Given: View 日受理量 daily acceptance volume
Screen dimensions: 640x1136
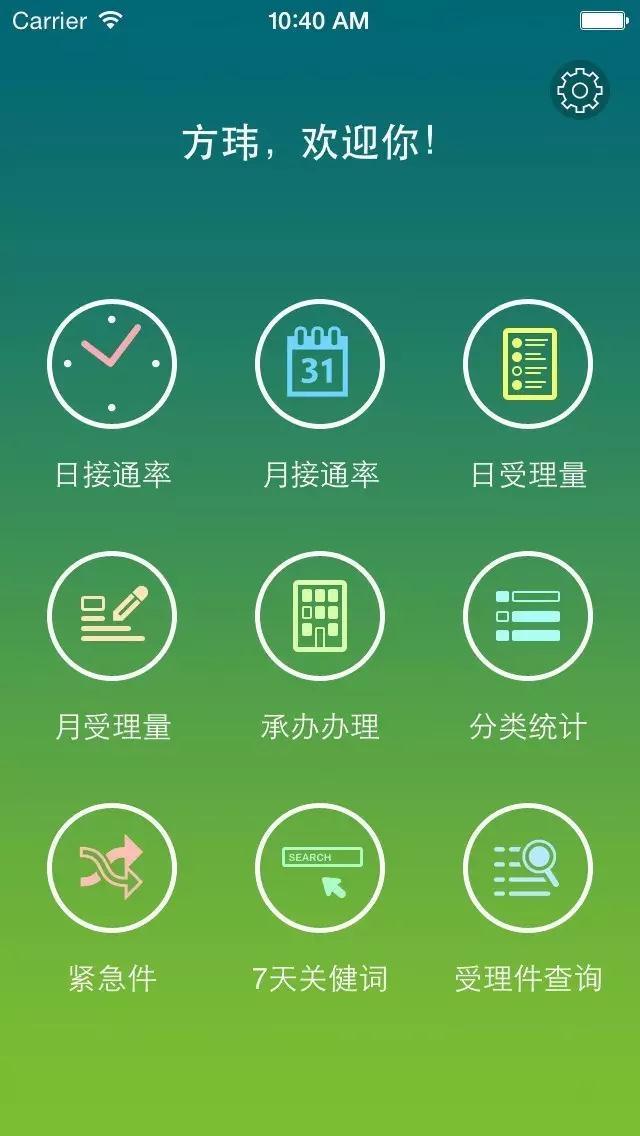Looking at the screenshot, I should 528,364.
